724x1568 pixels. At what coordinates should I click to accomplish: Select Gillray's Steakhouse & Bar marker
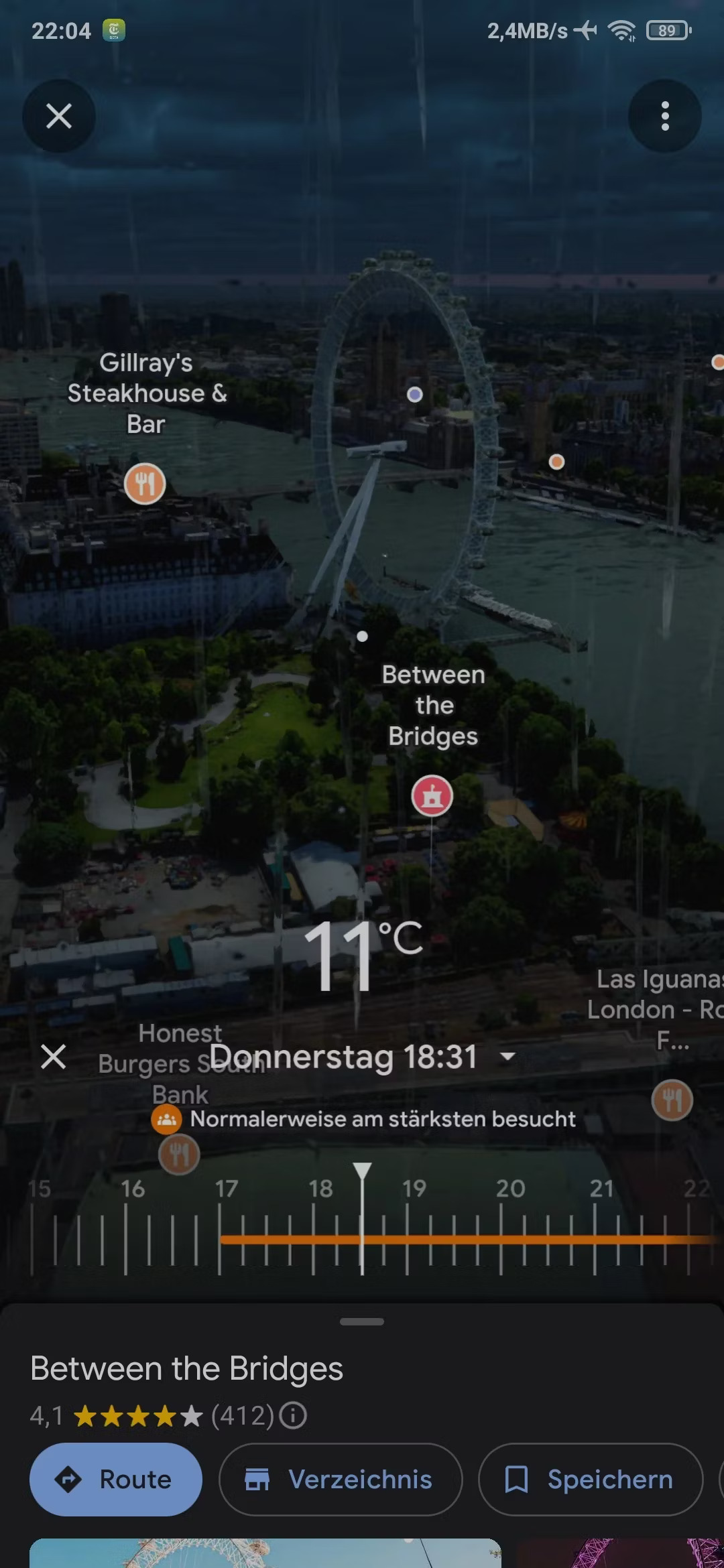click(x=145, y=482)
